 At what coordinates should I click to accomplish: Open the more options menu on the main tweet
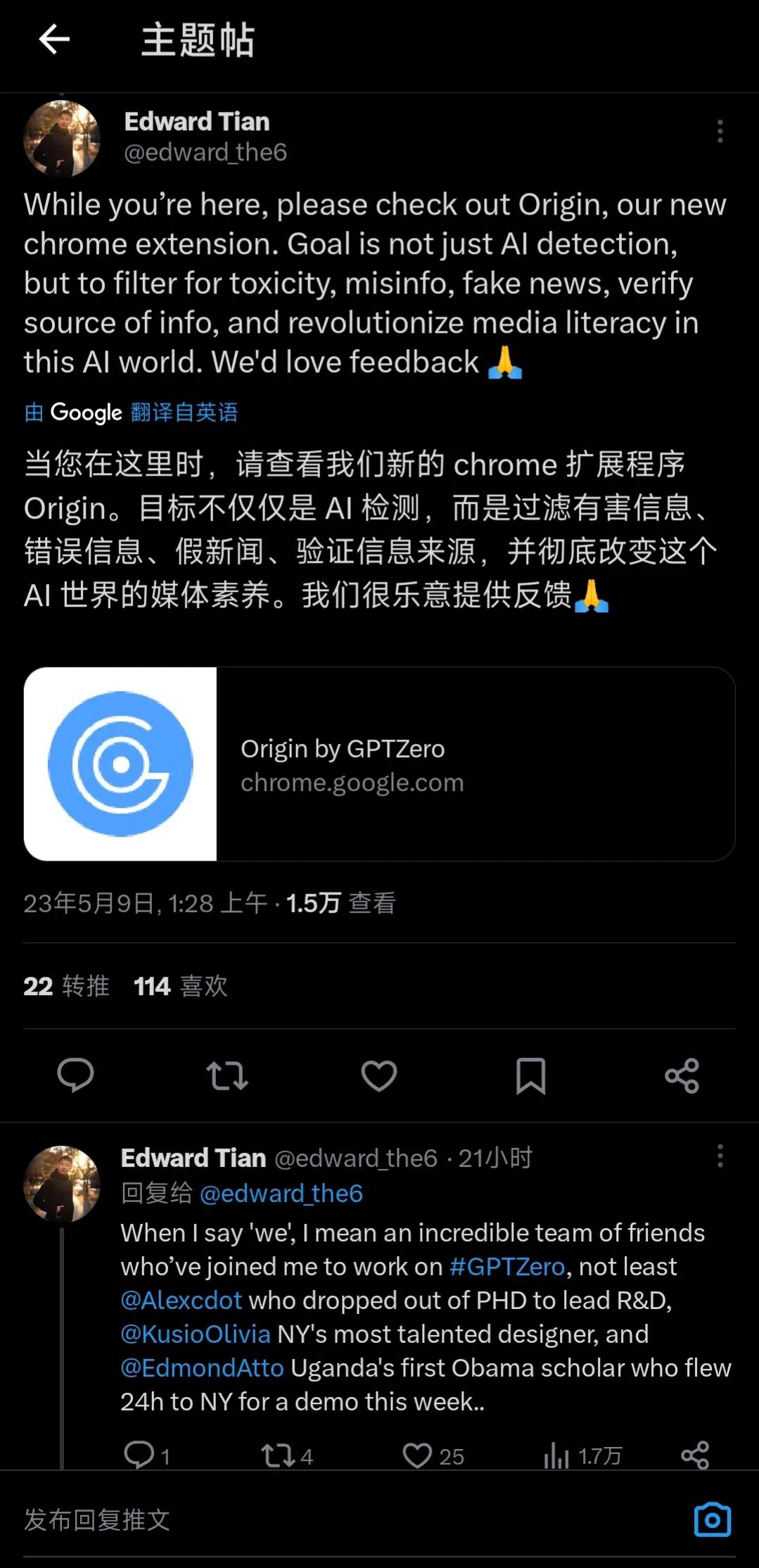click(x=719, y=130)
